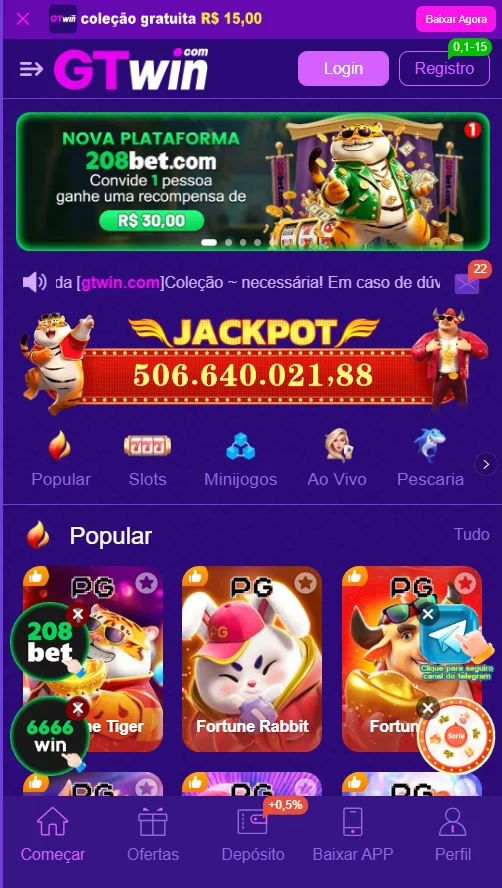Favorite Fortune Rabbit with its star
Screen dimensions: 502x888
tap(305, 583)
